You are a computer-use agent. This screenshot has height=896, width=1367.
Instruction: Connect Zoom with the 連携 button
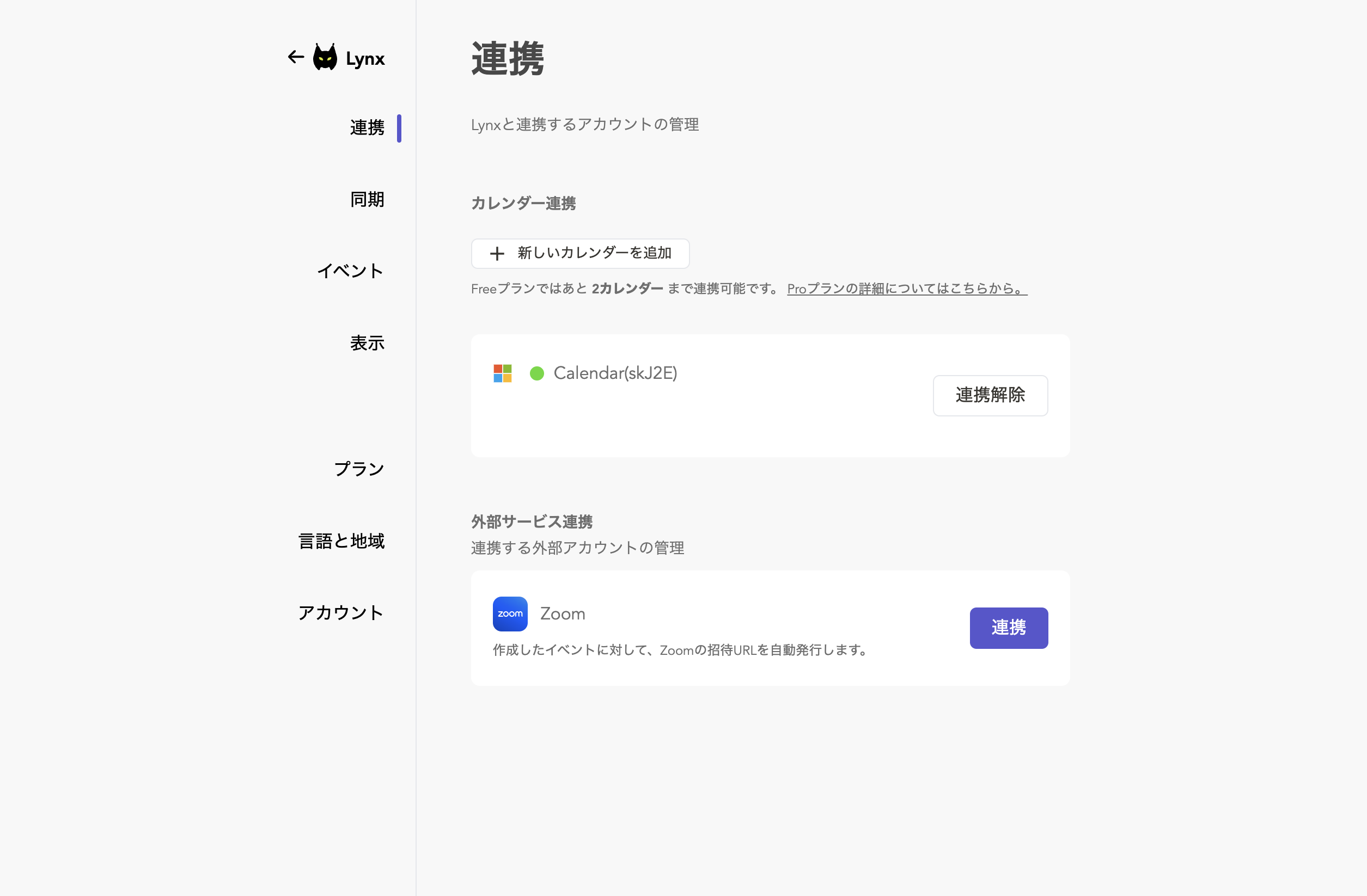click(1009, 628)
